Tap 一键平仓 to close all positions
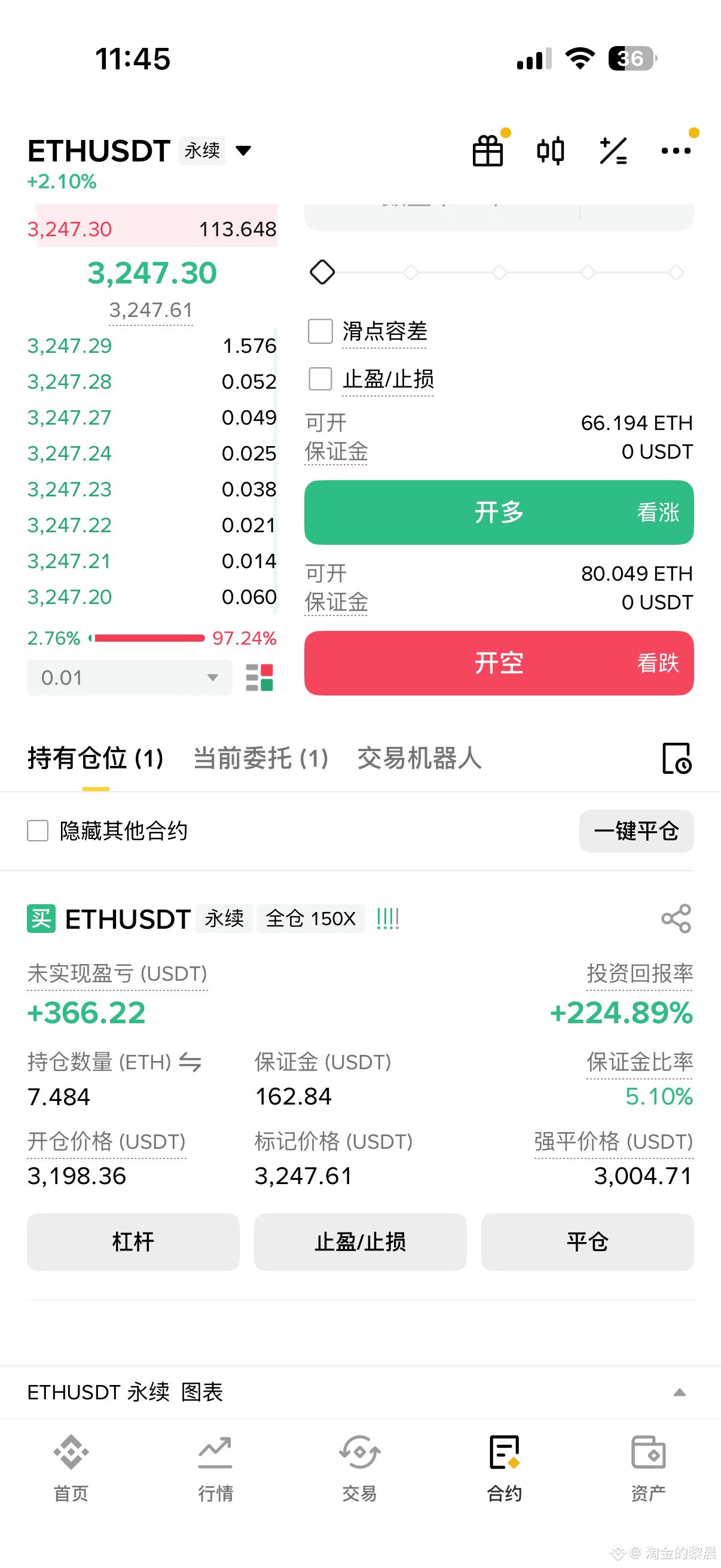The width and height of the screenshot is (721, 1568). point(636,831)
